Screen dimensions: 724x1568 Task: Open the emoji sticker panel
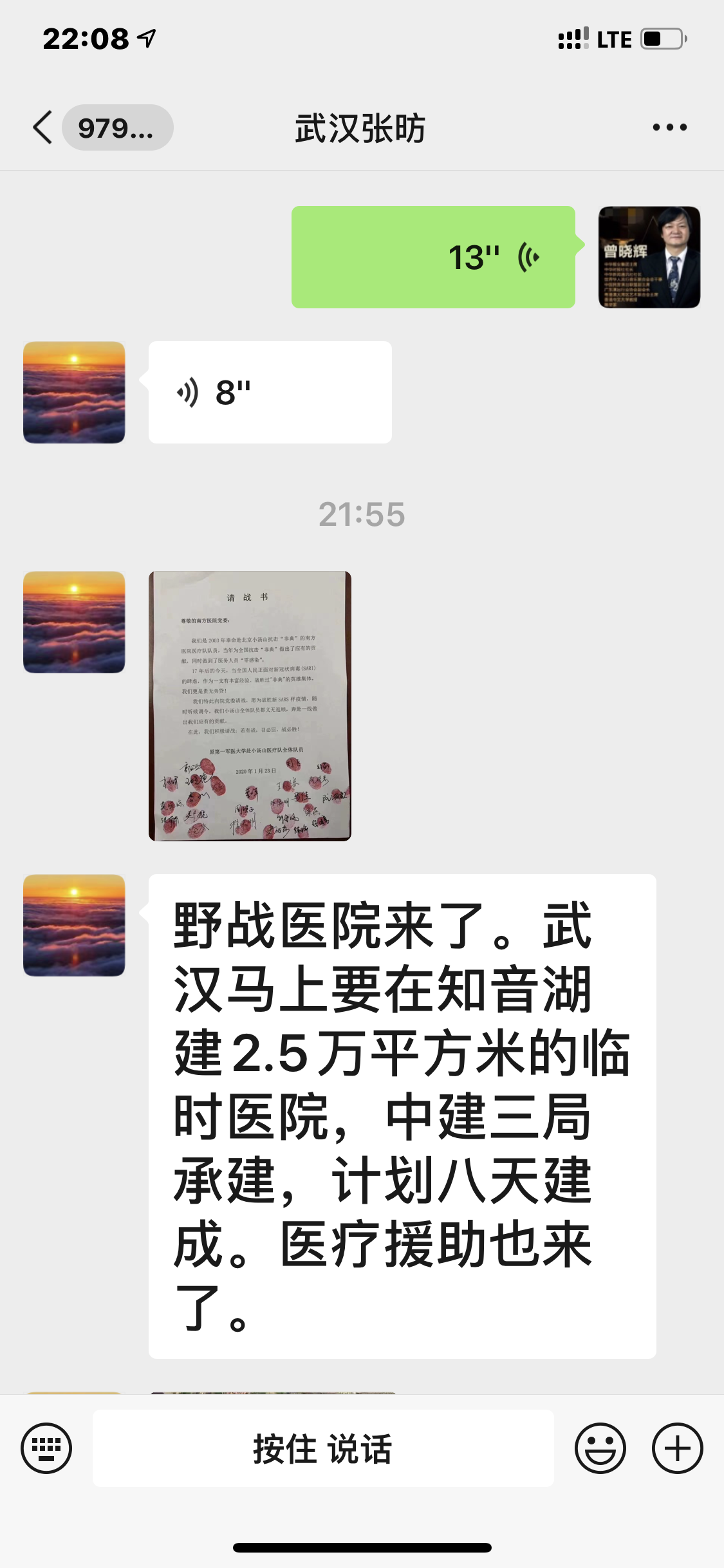[x=600, y=1448]
